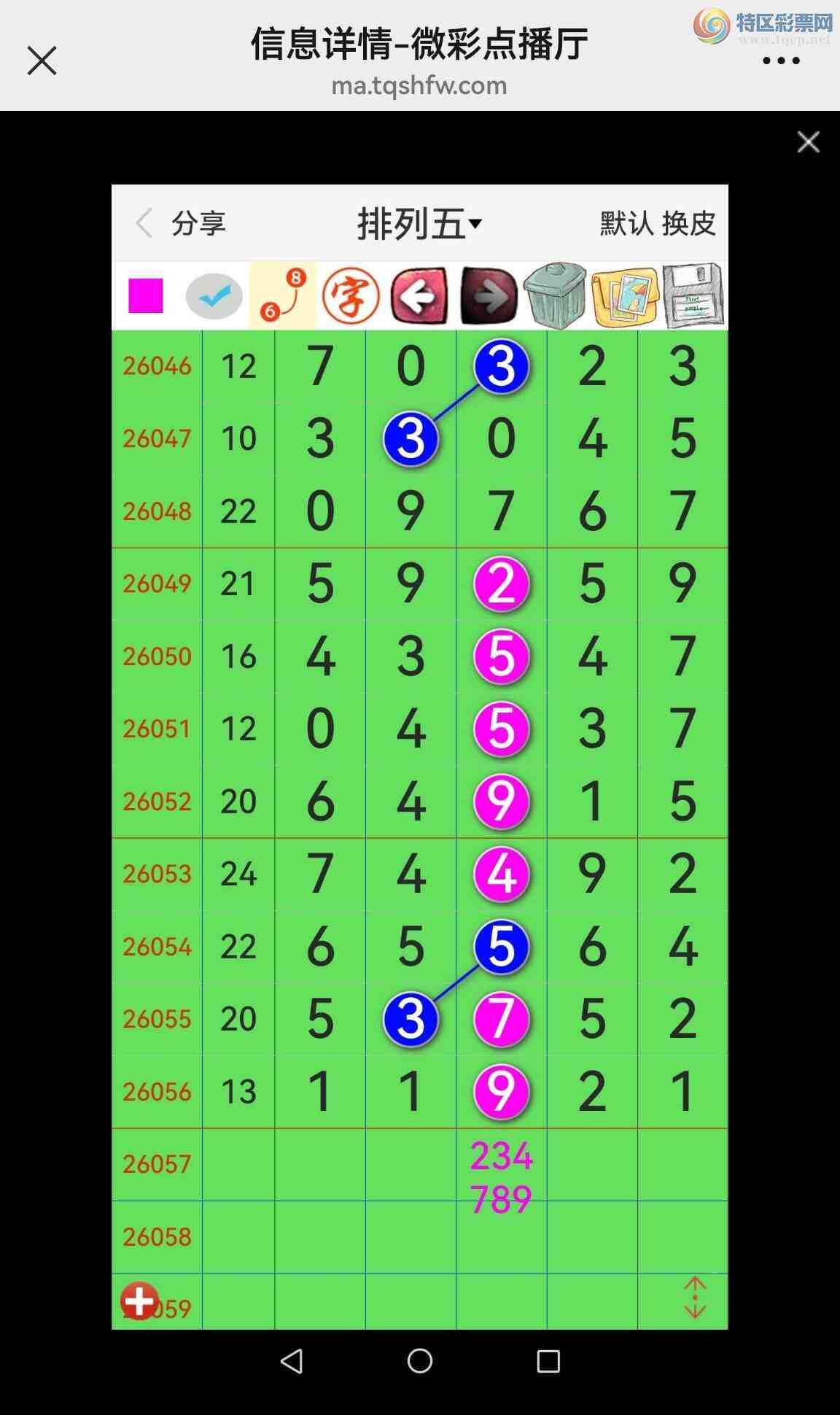Go to the home screen
Screen dimensions: 840x1415
click(x=420, y=1361)
